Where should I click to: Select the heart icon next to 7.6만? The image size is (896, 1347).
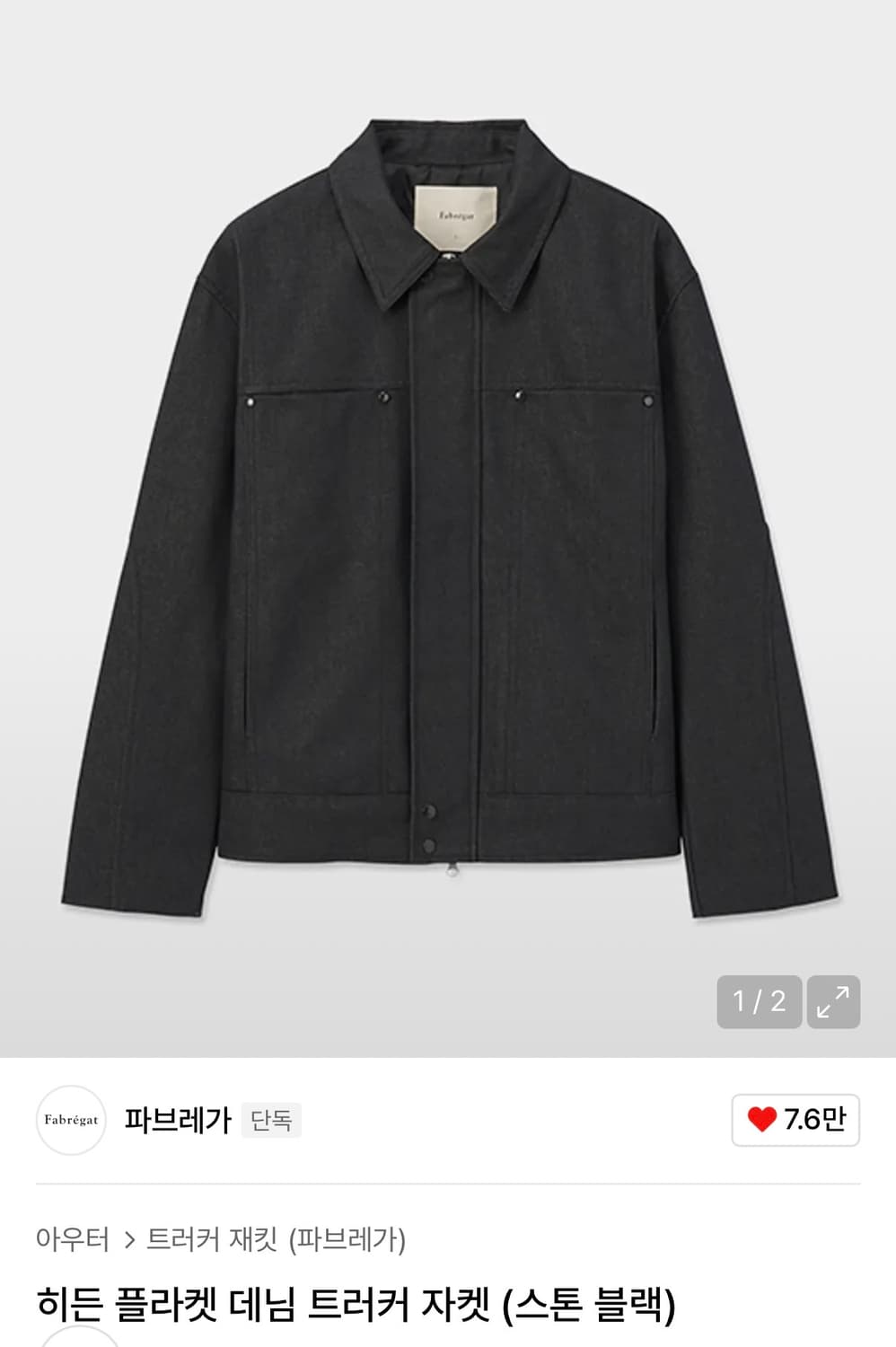pyautogui.click(x=762, y=1118)
